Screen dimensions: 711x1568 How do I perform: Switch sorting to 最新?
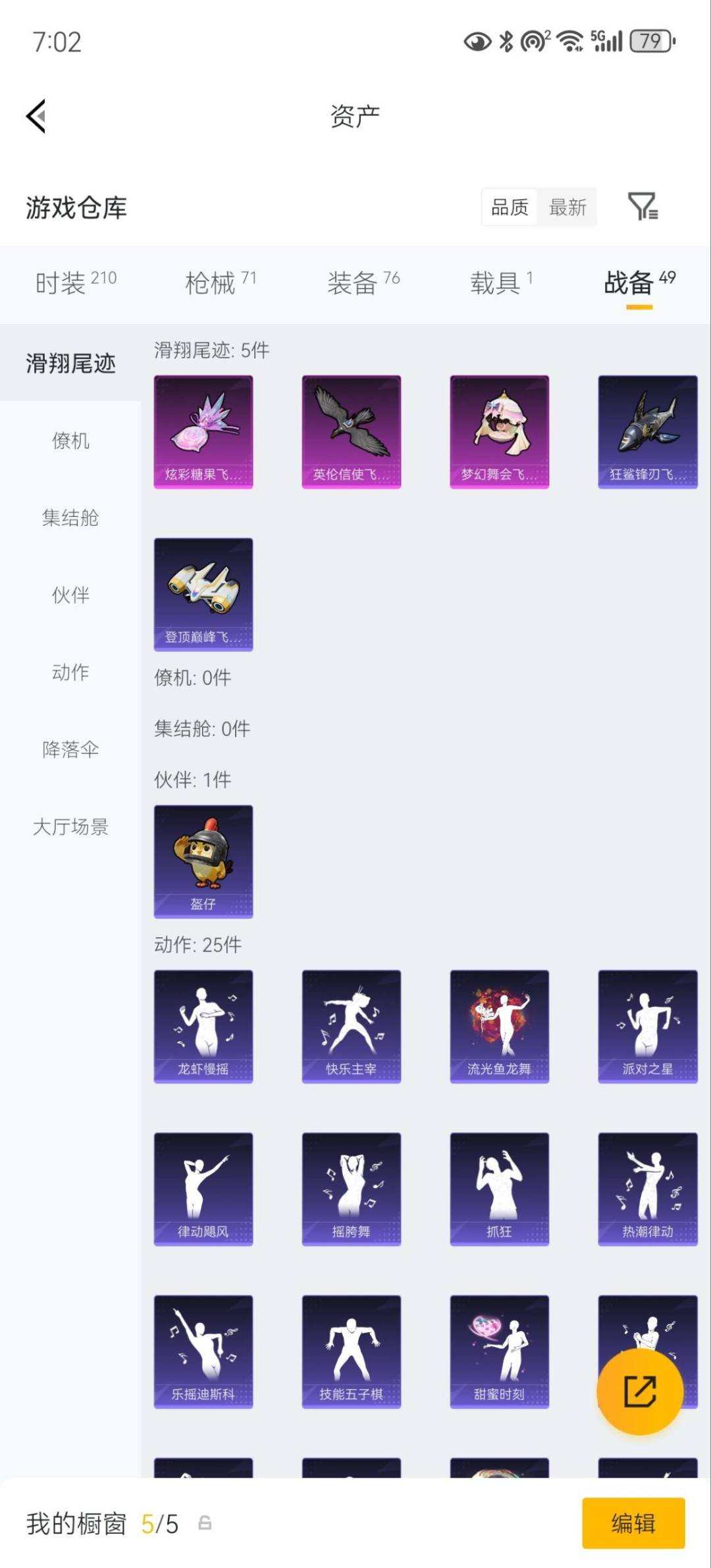(567, 207)
